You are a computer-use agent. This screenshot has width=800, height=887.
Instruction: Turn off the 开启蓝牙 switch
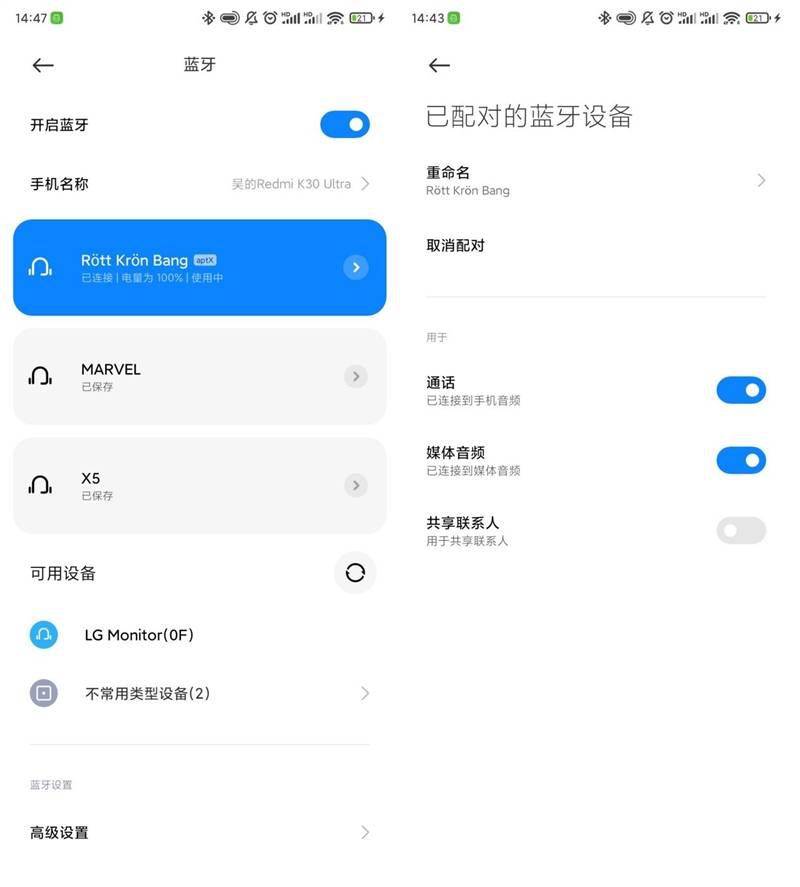344,124
